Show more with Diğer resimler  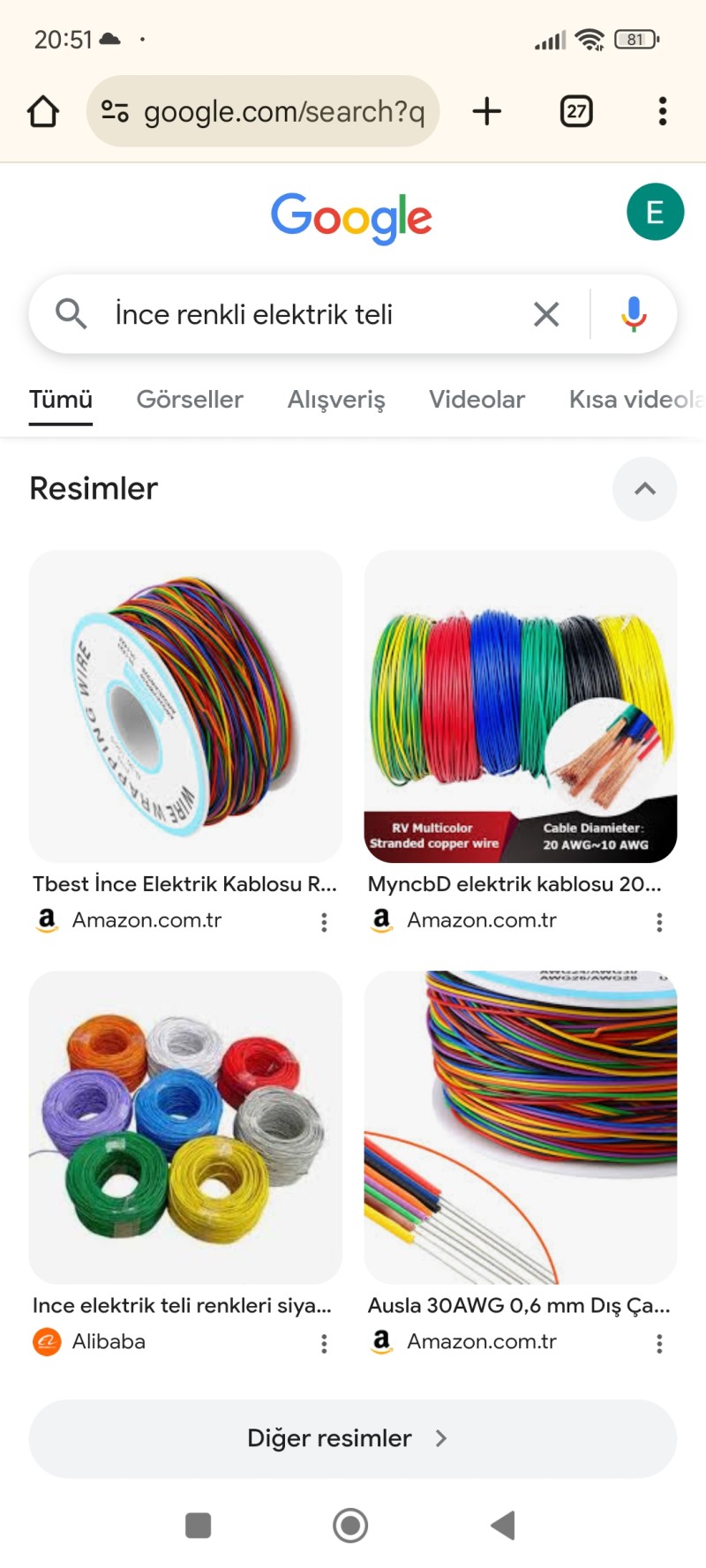pyautogui.click(x=353, y=1438)
